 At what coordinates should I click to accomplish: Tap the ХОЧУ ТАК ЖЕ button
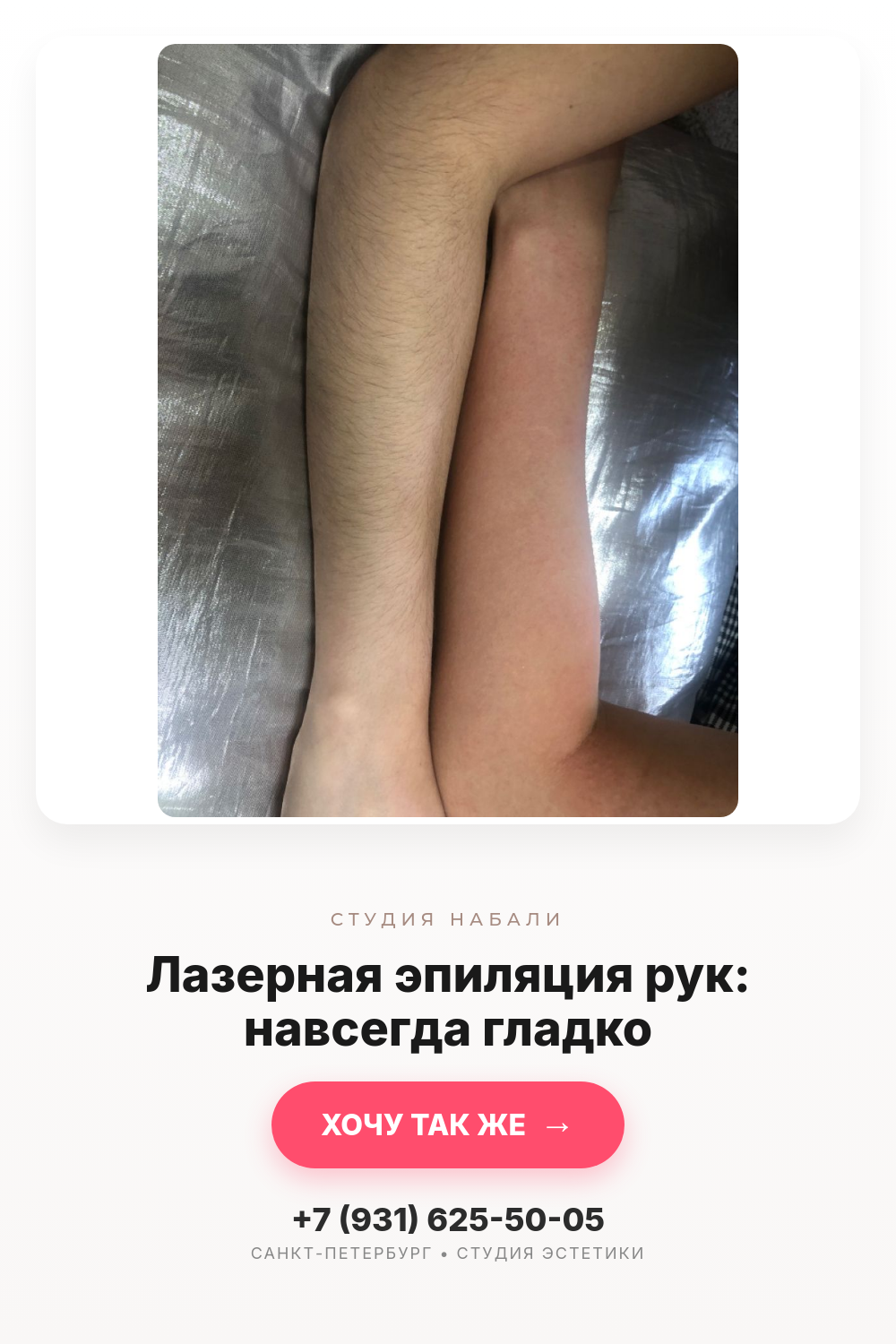[x=448, y=1124]
